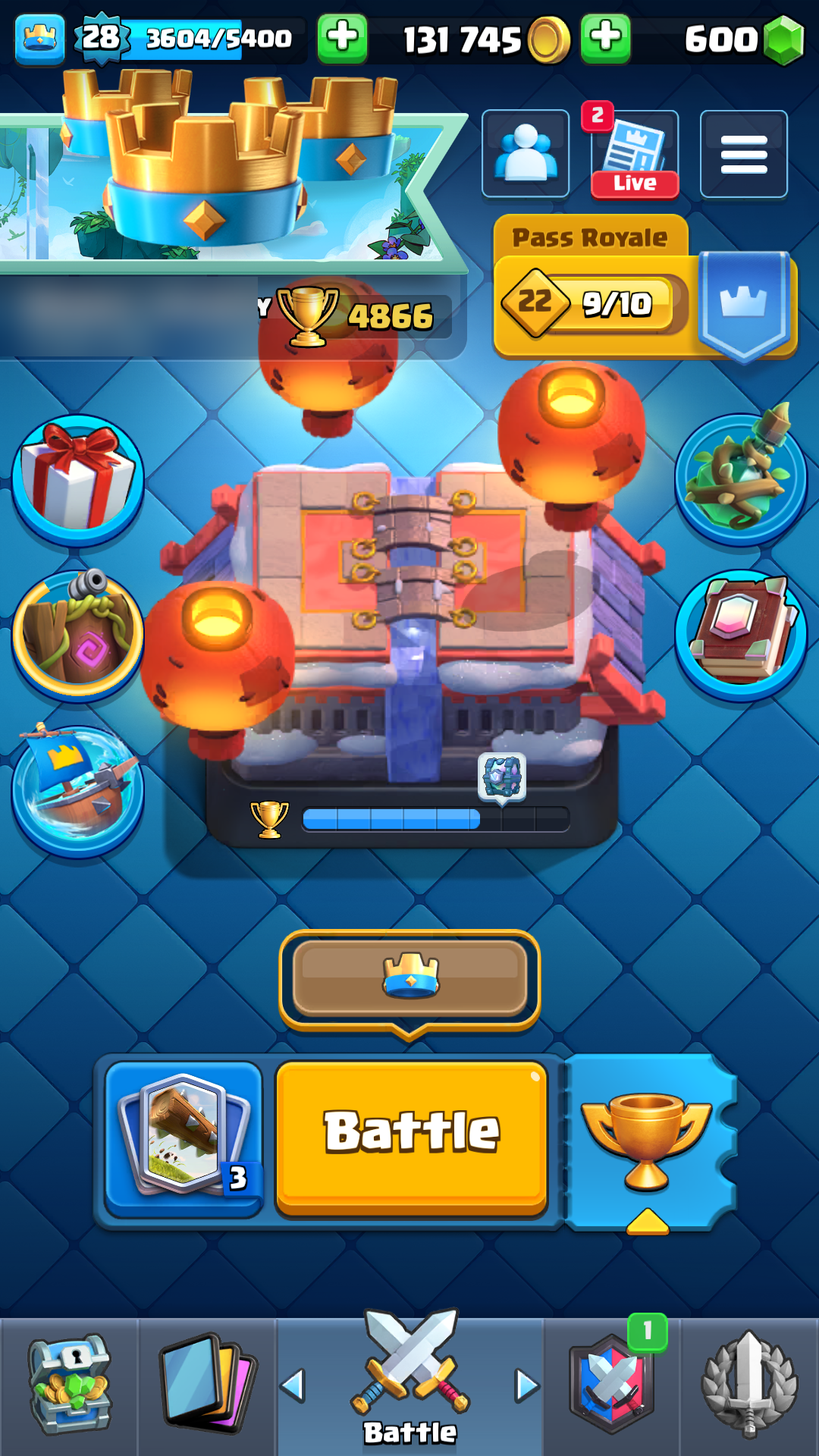Open the gift box offer

click(77, 479)
